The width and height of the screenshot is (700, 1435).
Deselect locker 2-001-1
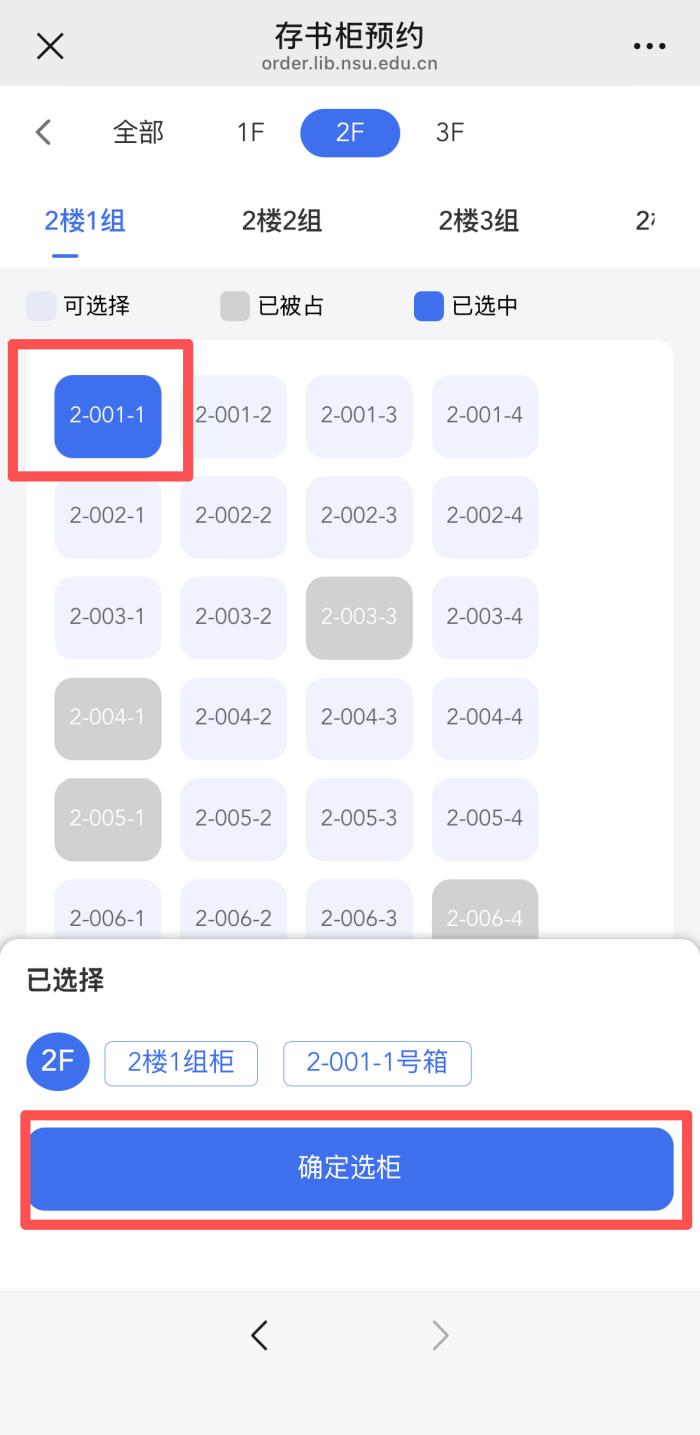(x=108, y=416)
